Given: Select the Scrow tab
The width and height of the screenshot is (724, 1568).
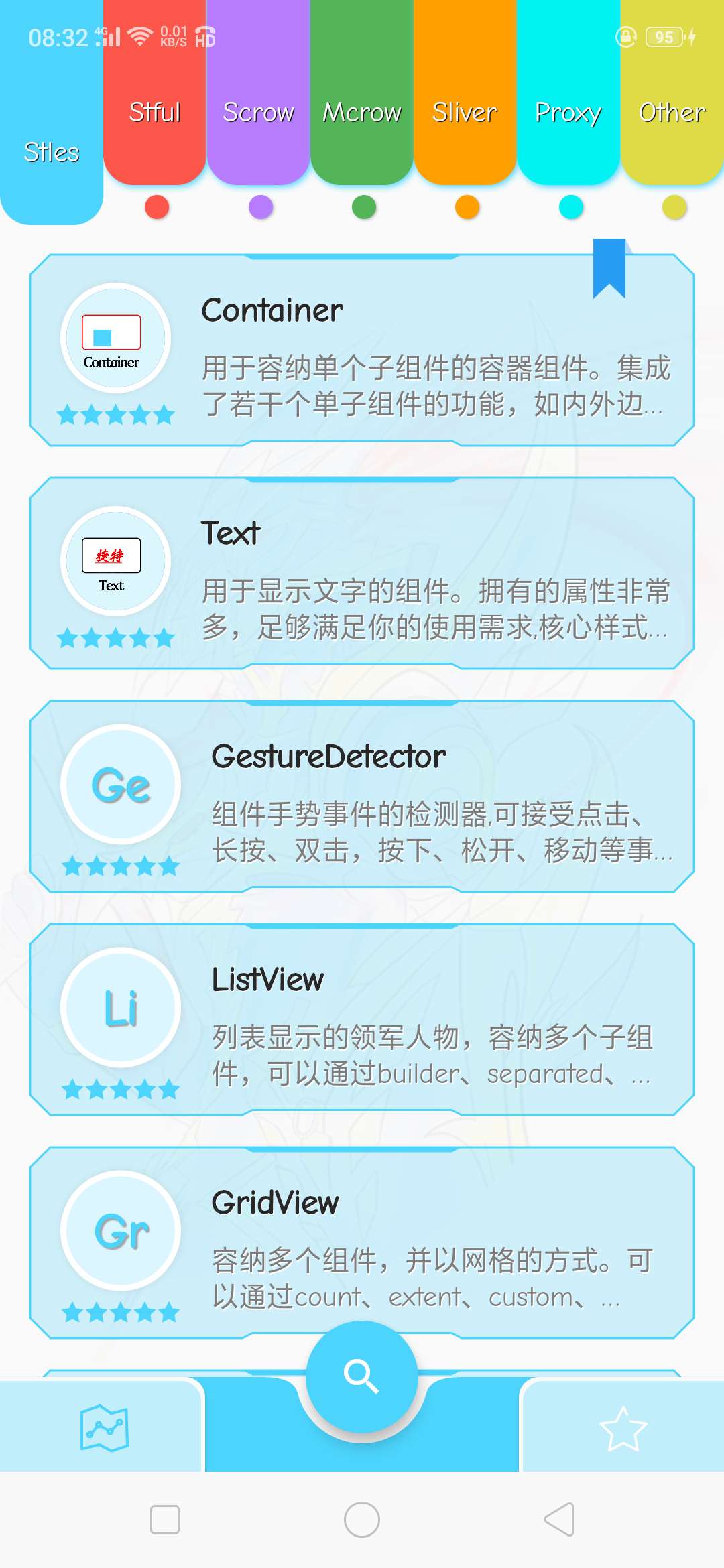Looking at the screenshot, I should tap(258, 112).
